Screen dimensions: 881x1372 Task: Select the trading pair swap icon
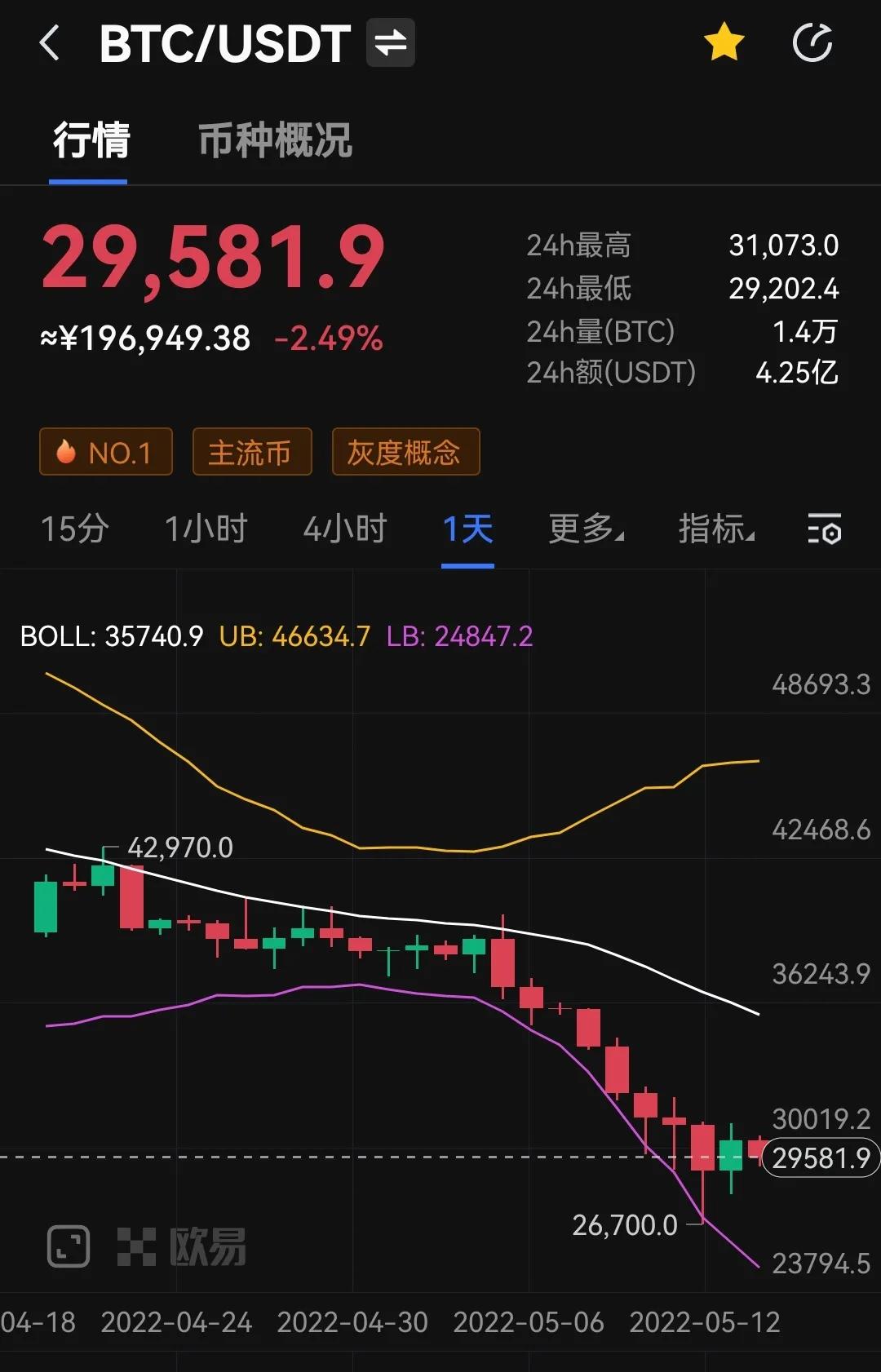coord(390,44)
